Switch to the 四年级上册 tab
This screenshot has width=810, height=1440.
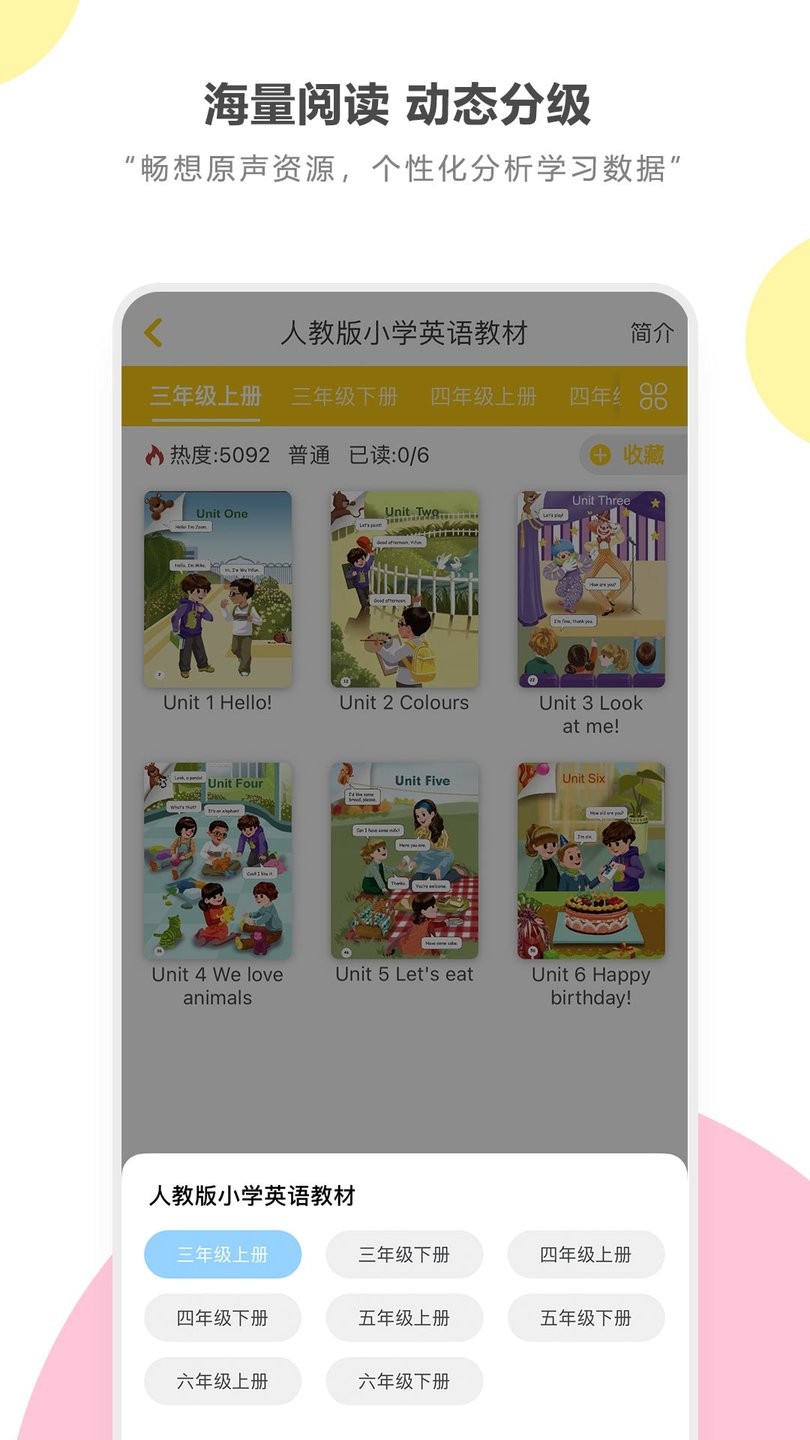pos(487,396)
